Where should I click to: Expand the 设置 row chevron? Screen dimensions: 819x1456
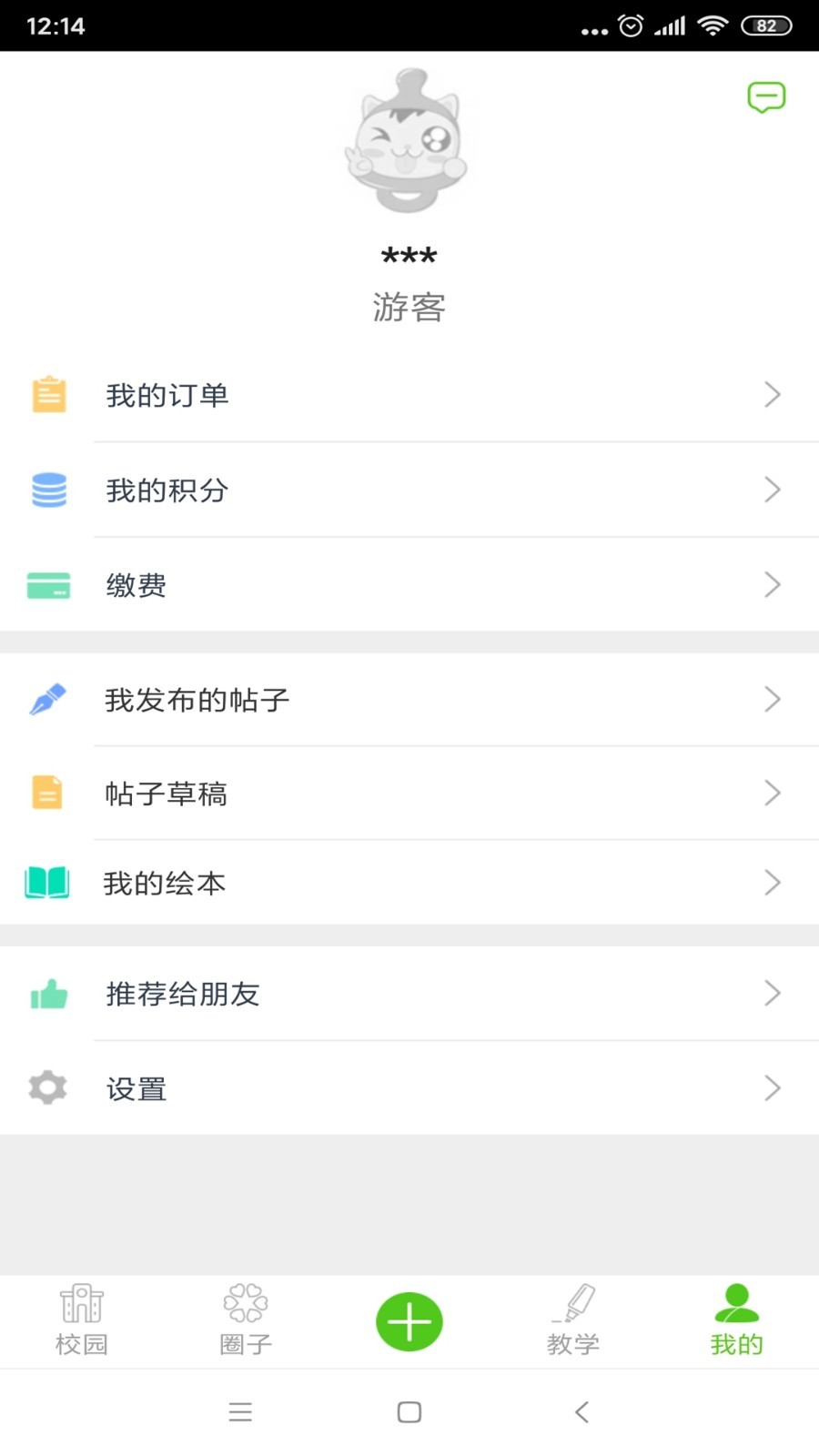click(773, 1087)
